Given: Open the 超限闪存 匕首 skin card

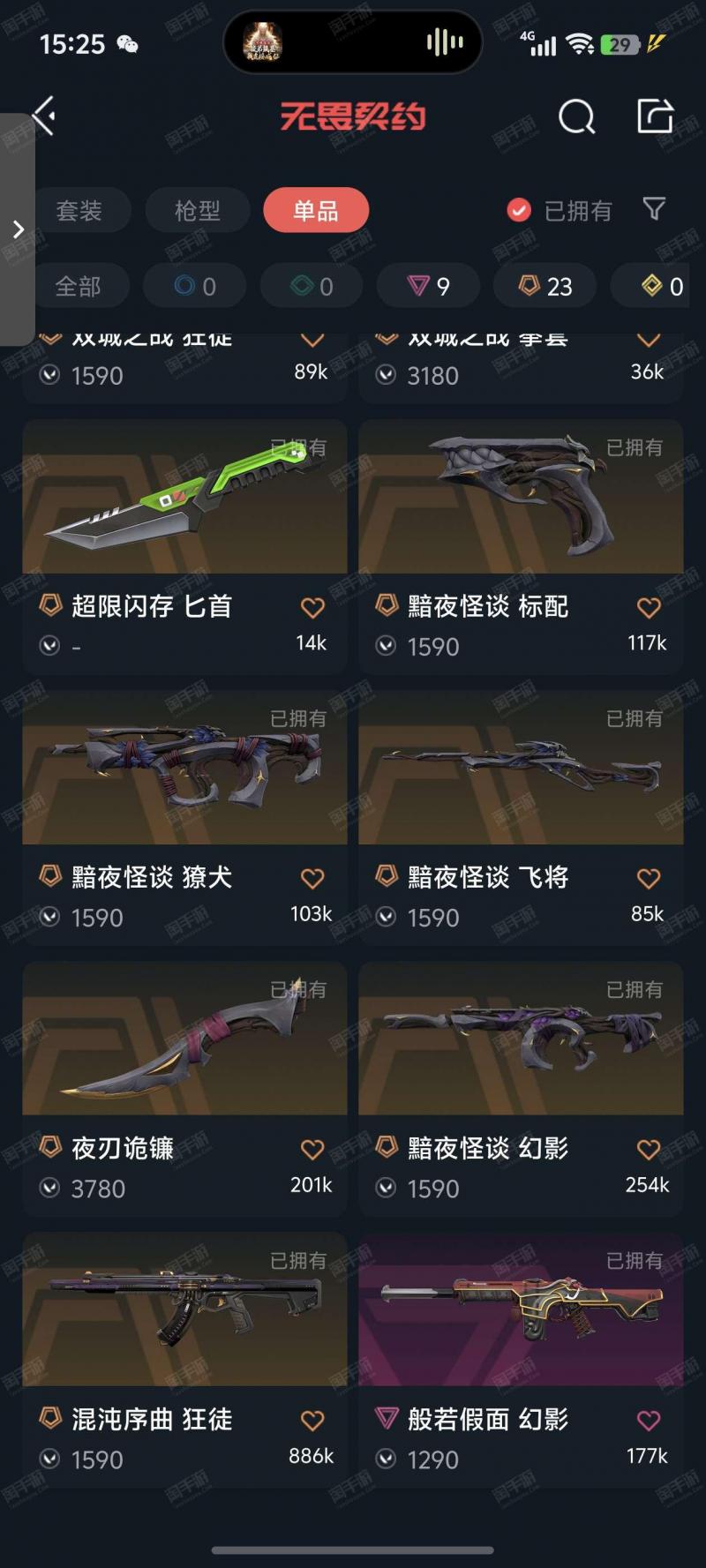Looking at the screenshot, I should [184, 547].
